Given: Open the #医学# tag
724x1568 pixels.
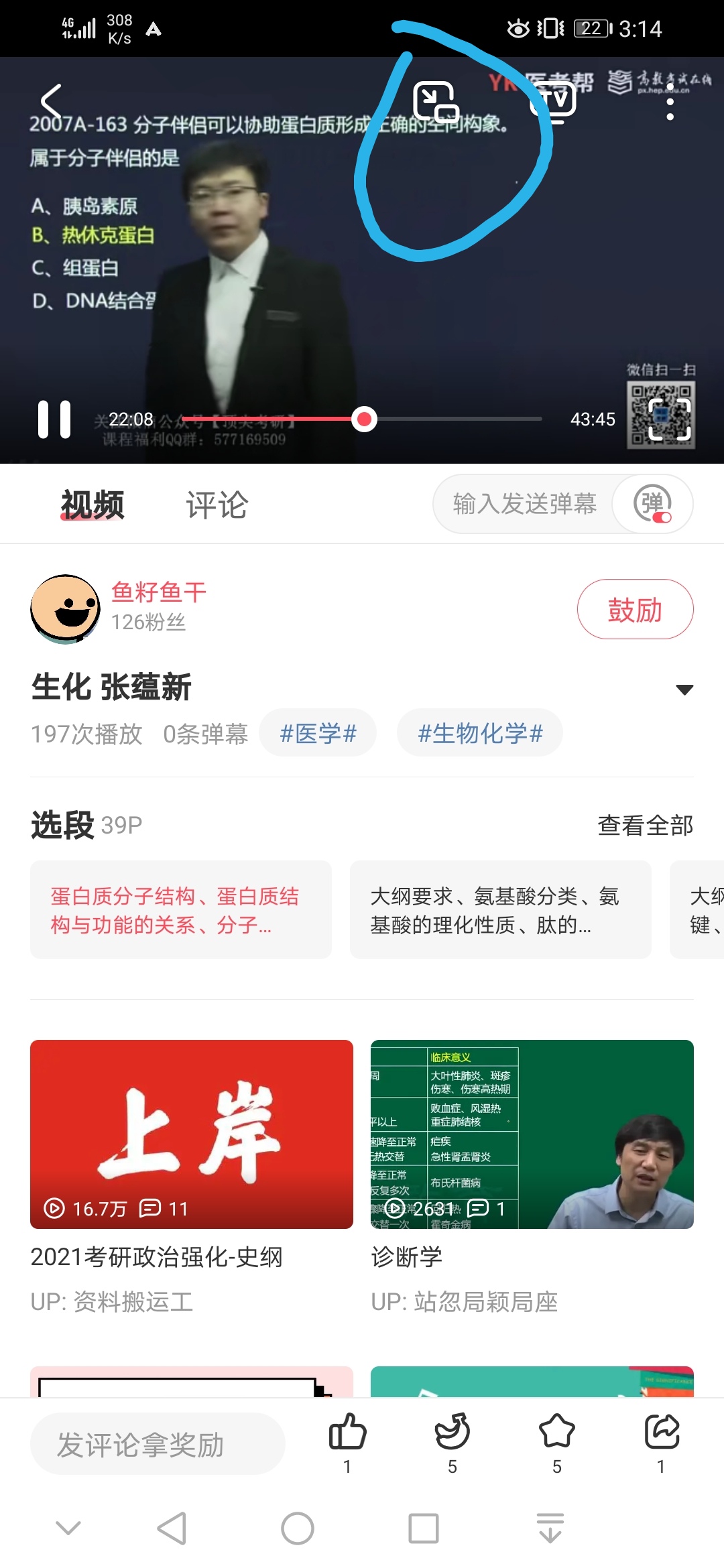Looking at the screenshot, I should click(318, 733).
